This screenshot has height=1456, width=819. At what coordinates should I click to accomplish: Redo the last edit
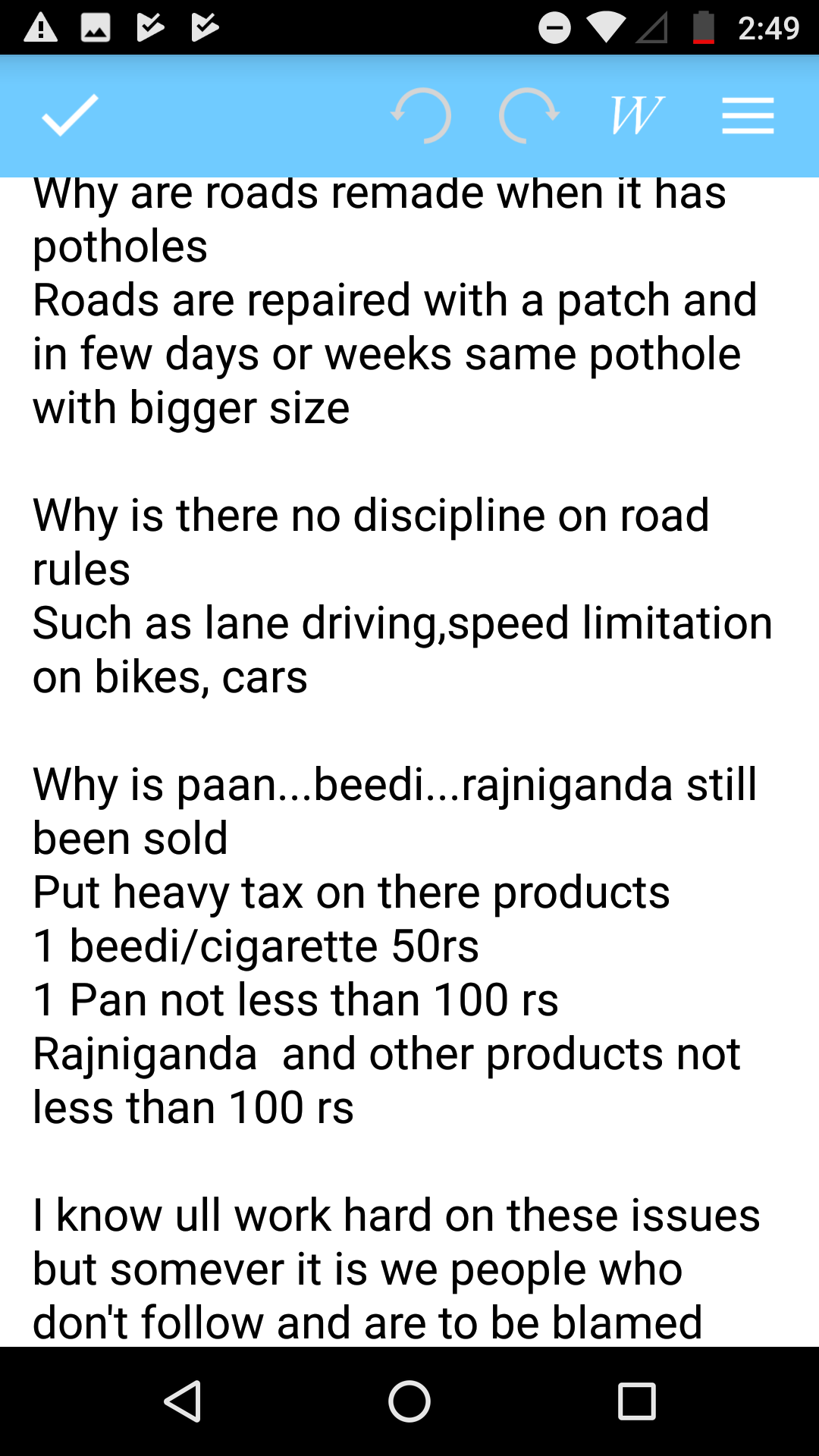click(529, 115)
